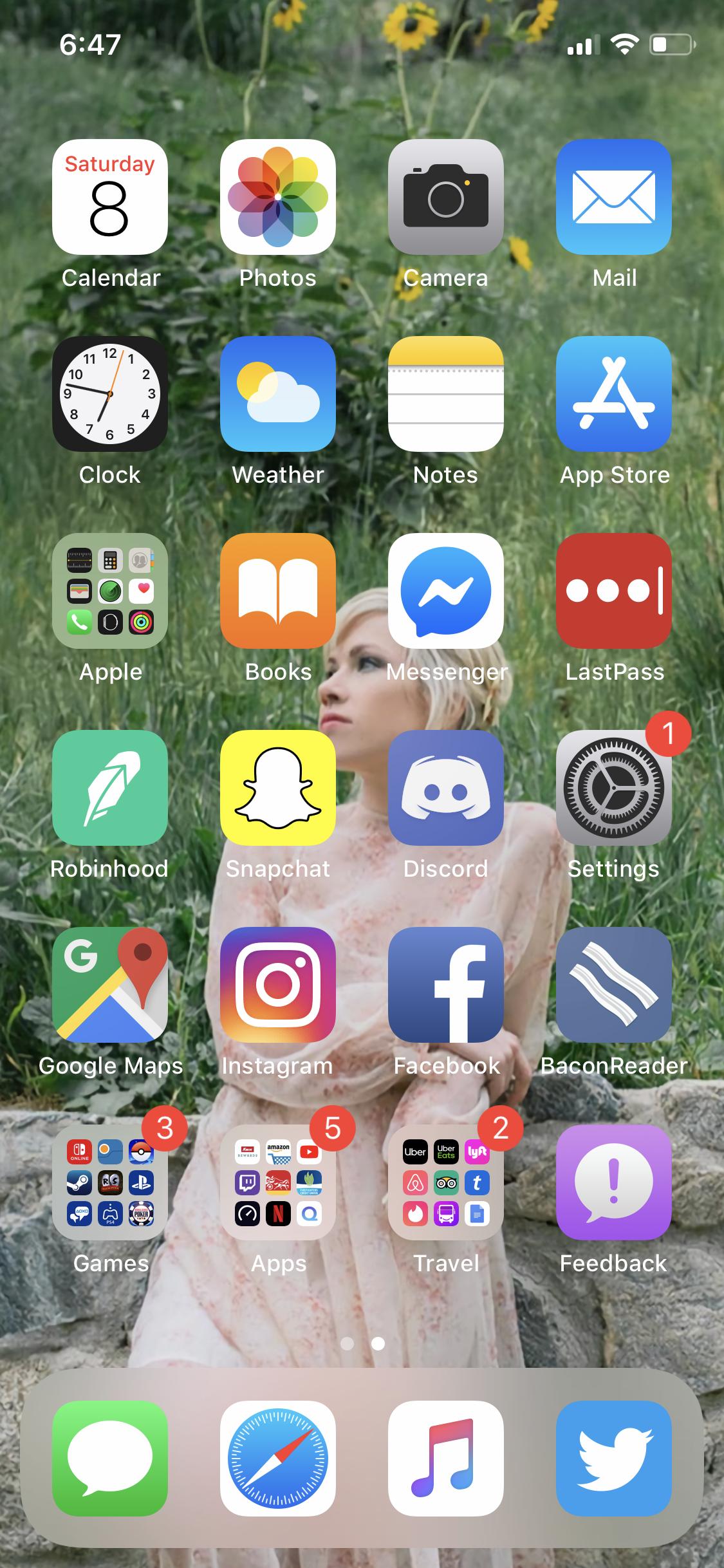Open Messages from the dock

[109, 1459]
